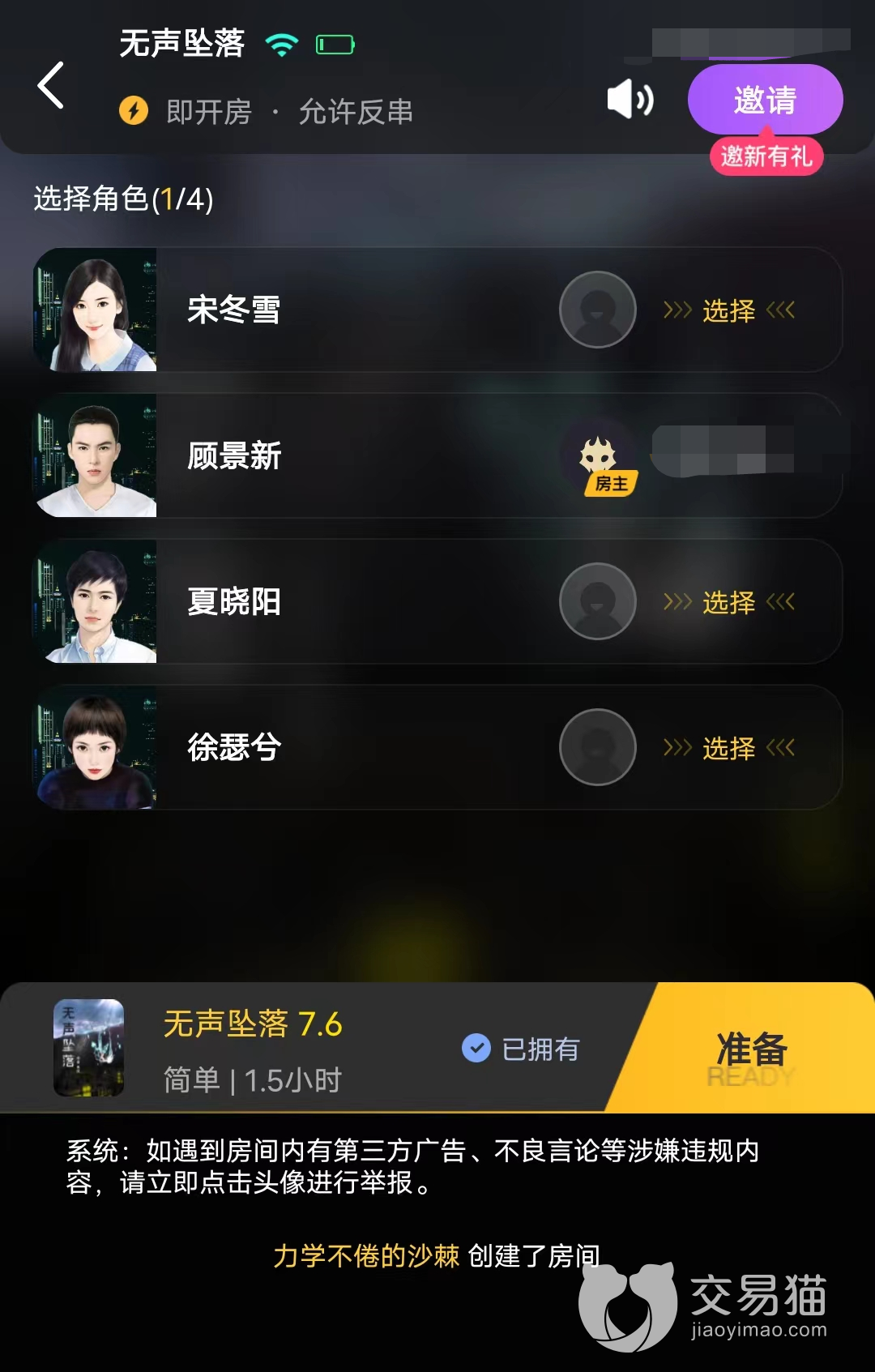Open 力学不倦的沙棘's profile from chat
Viewport: 875px width, 1372px height.
[x=366, y=1256]
